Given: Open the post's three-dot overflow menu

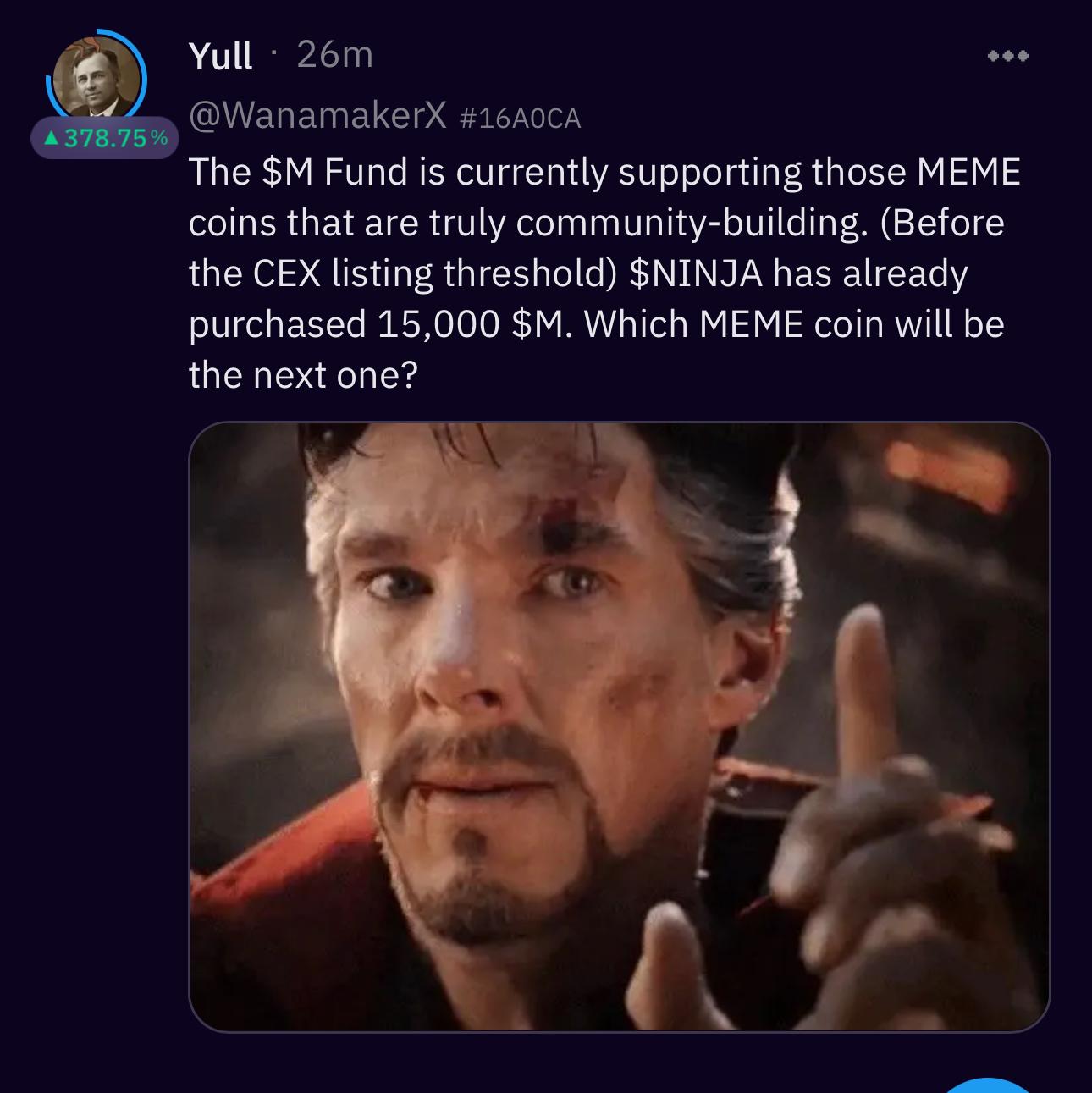Looking at the screenshot, I should coord(1007,57).
